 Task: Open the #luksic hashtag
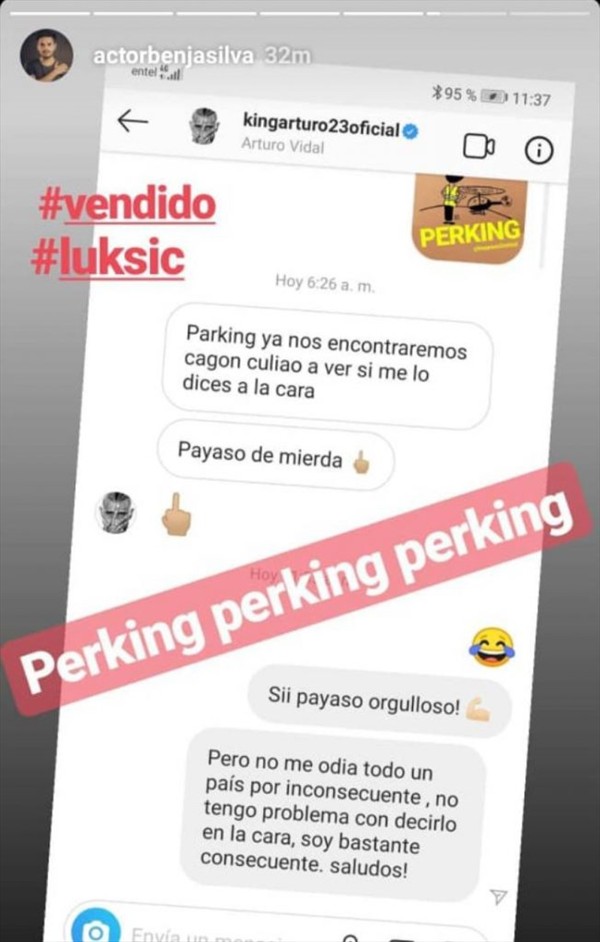coord(108,258)
